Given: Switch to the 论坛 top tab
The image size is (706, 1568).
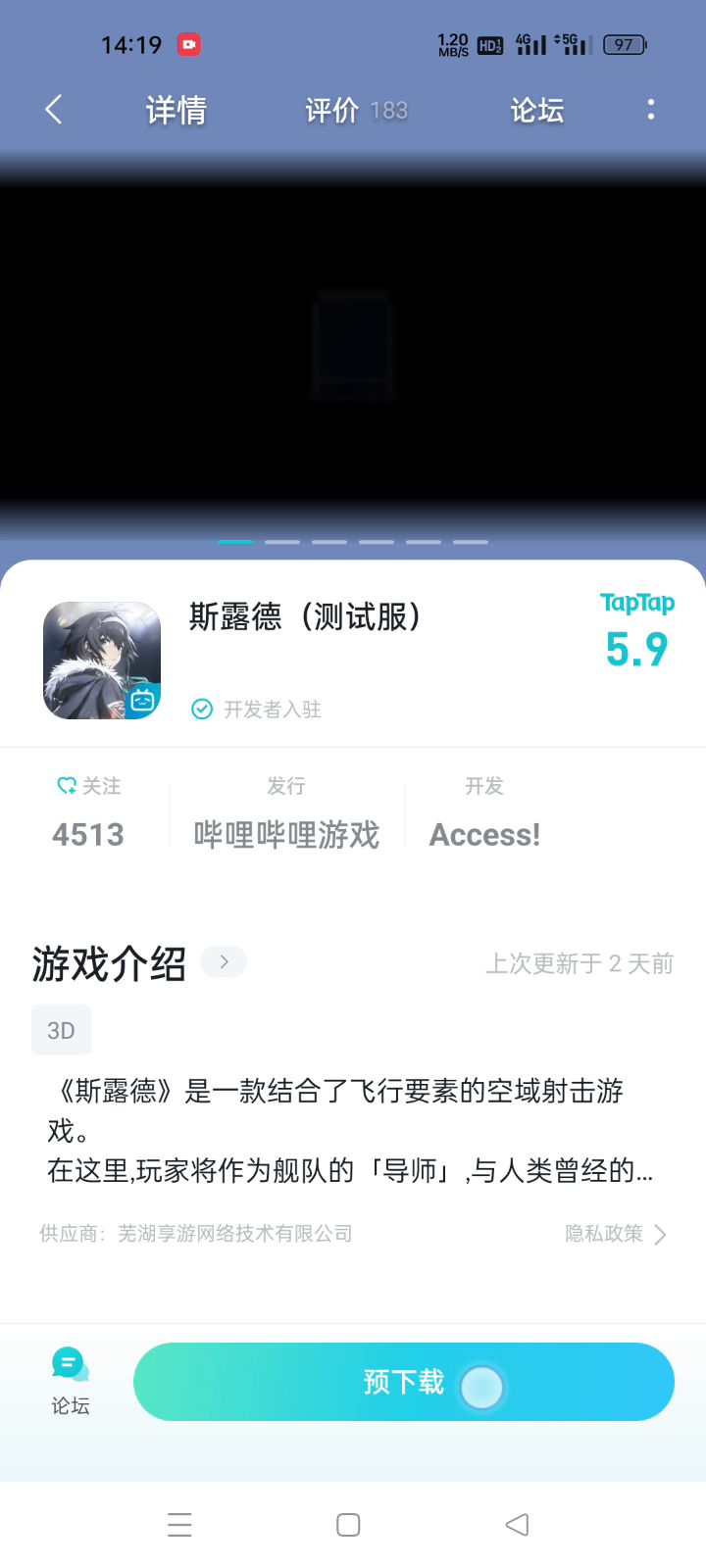Looking at the screenshot, I should [537, 111].
